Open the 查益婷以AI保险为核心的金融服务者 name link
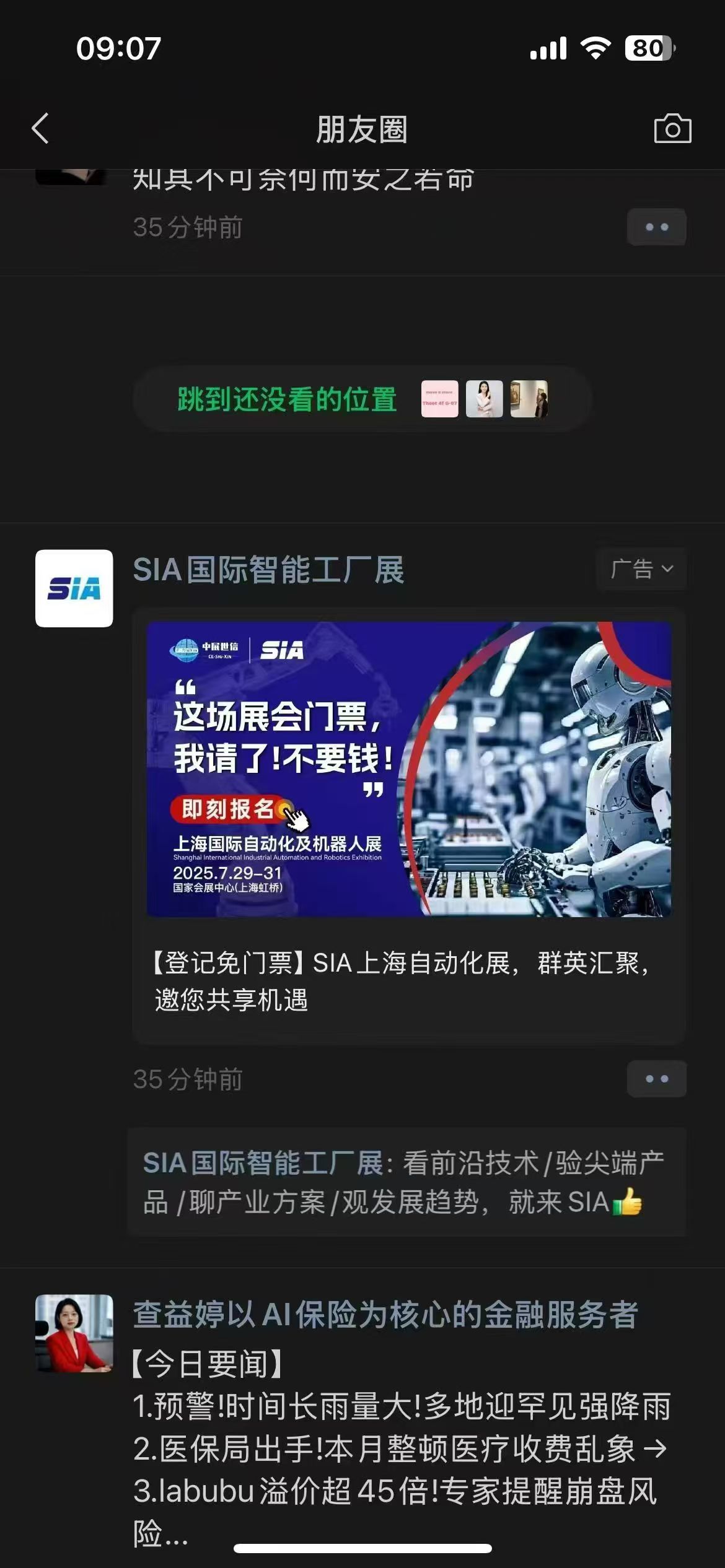The width and height of the screenshot is (725, 1568). pos(385,1314)
